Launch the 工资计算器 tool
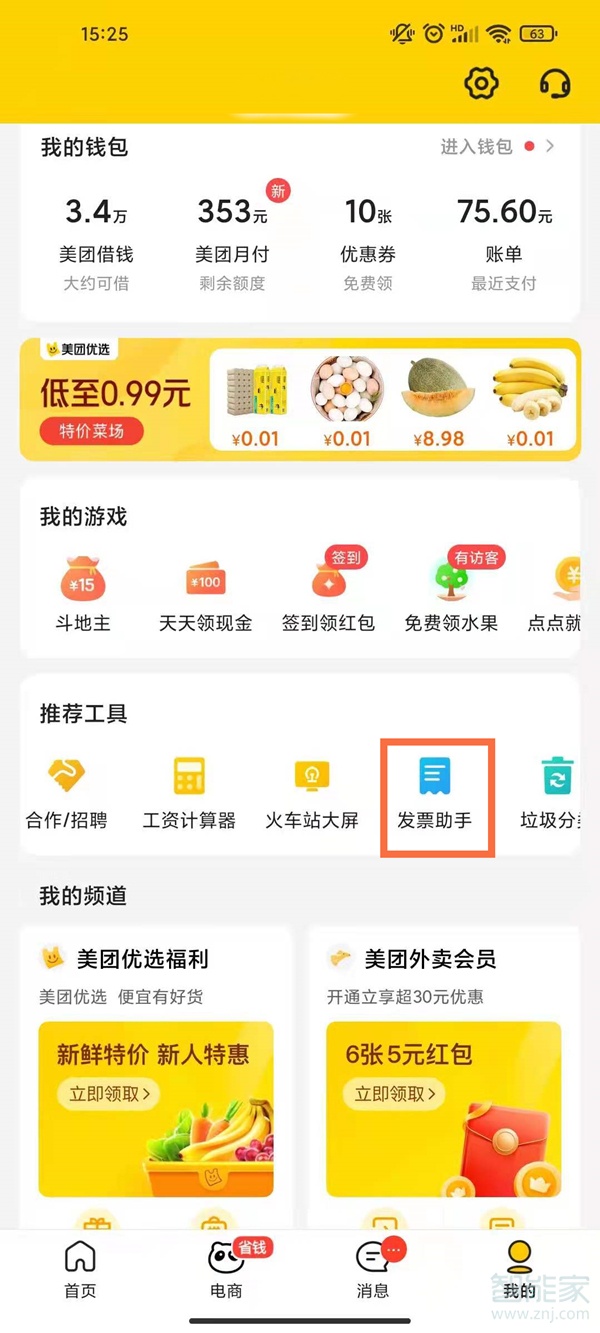This screenshot has height=1333, width=600. pyautogui.click(x=189, y=794)
